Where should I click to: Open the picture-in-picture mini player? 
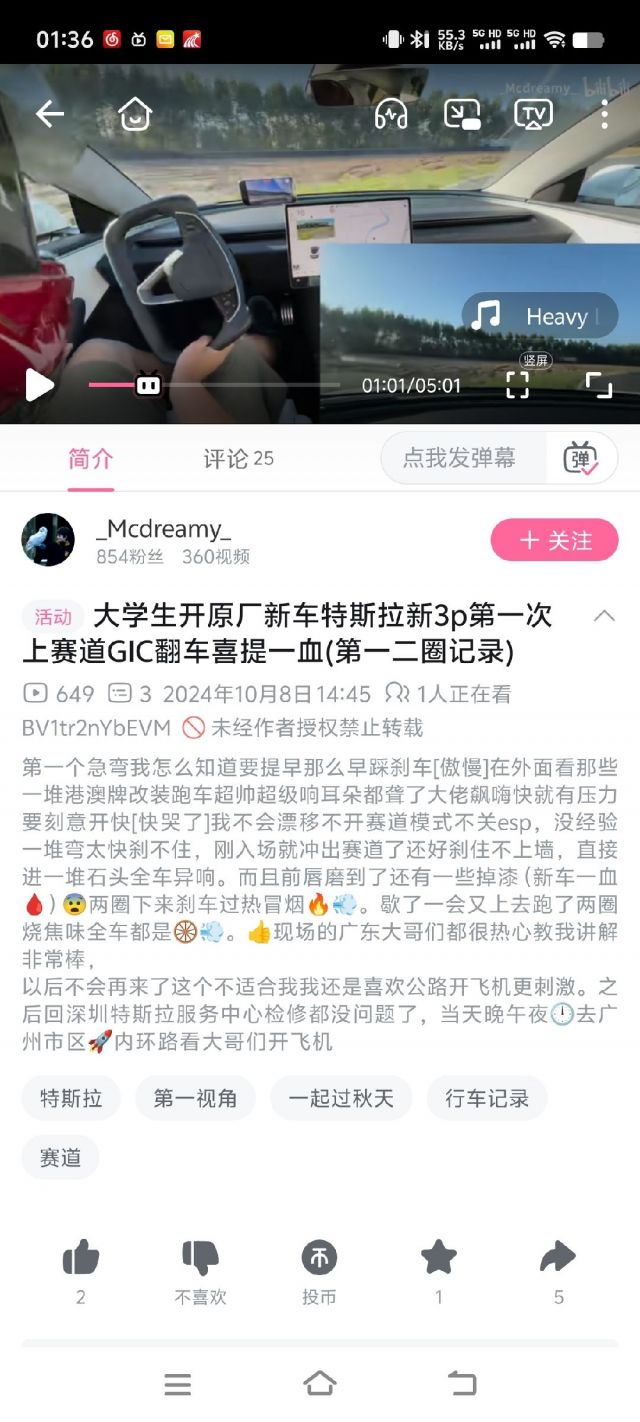(x=462, y=115)
